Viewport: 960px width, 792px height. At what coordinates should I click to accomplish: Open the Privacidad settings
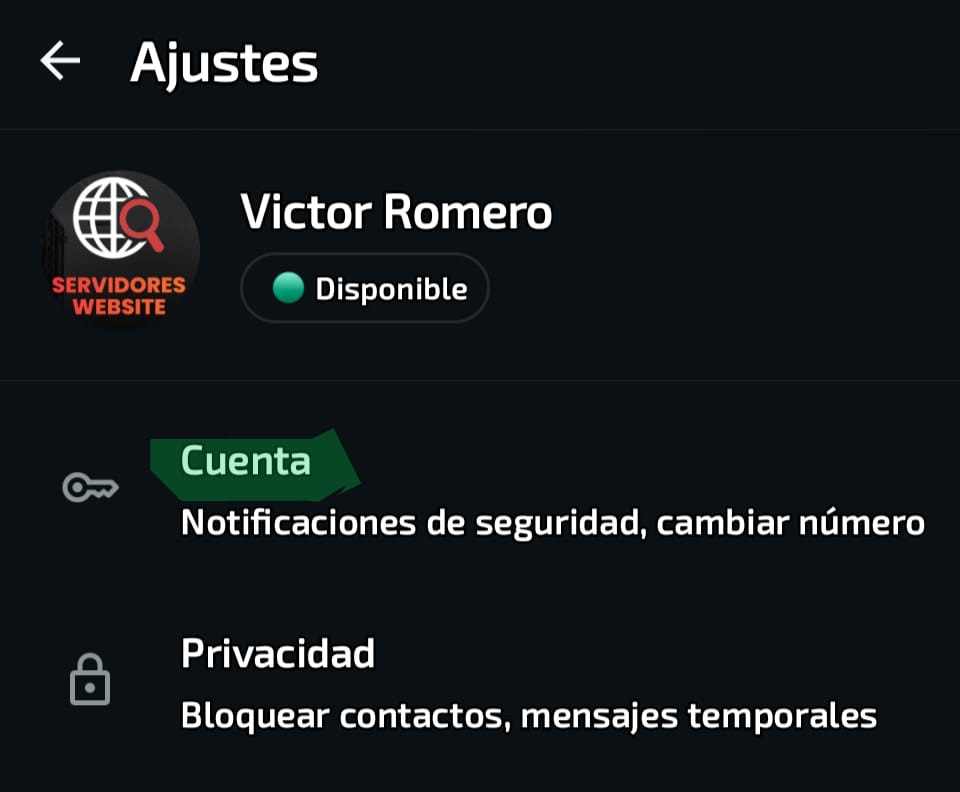pos(480,682)
